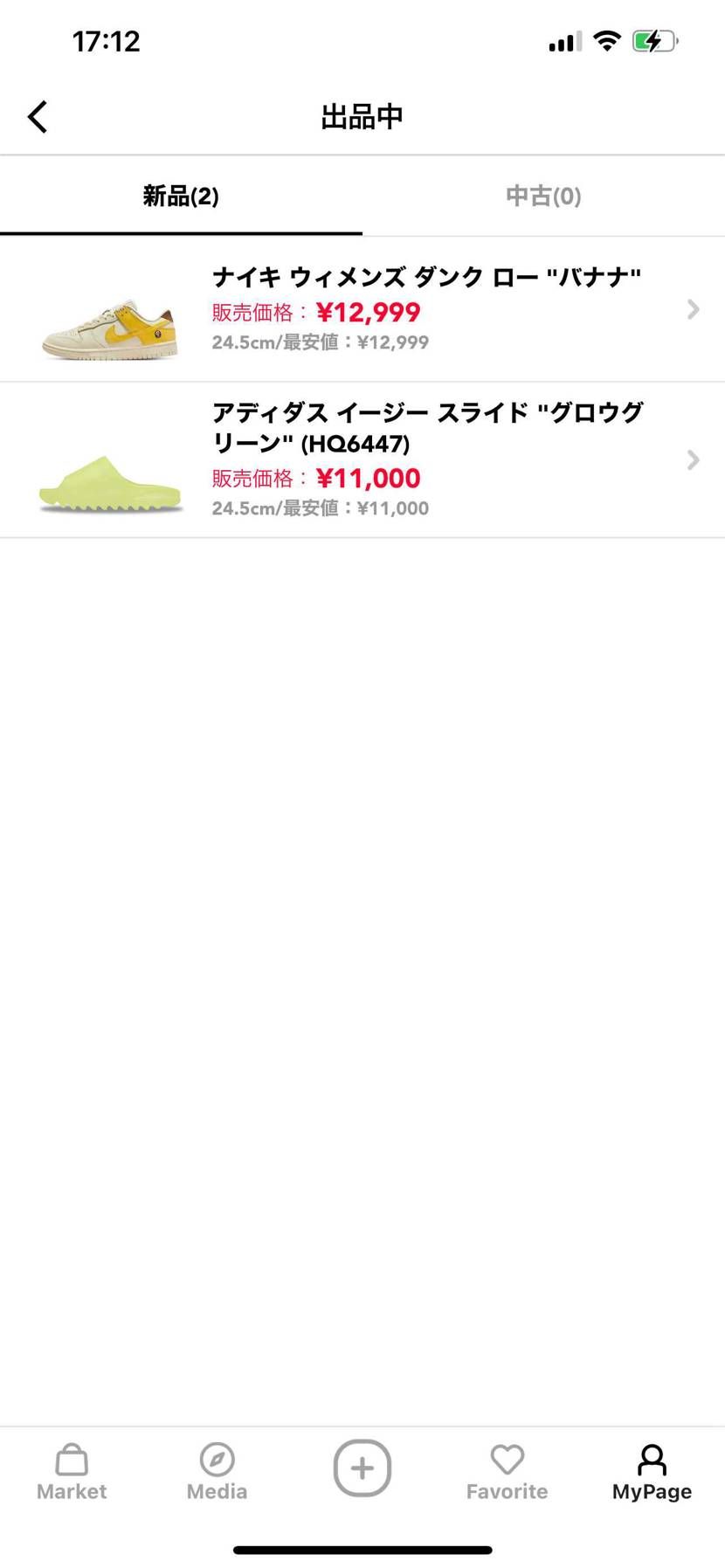This screenshot has width=725, height=1568.
Task: Go back using the top-left arrow
Action: [38, 116]
